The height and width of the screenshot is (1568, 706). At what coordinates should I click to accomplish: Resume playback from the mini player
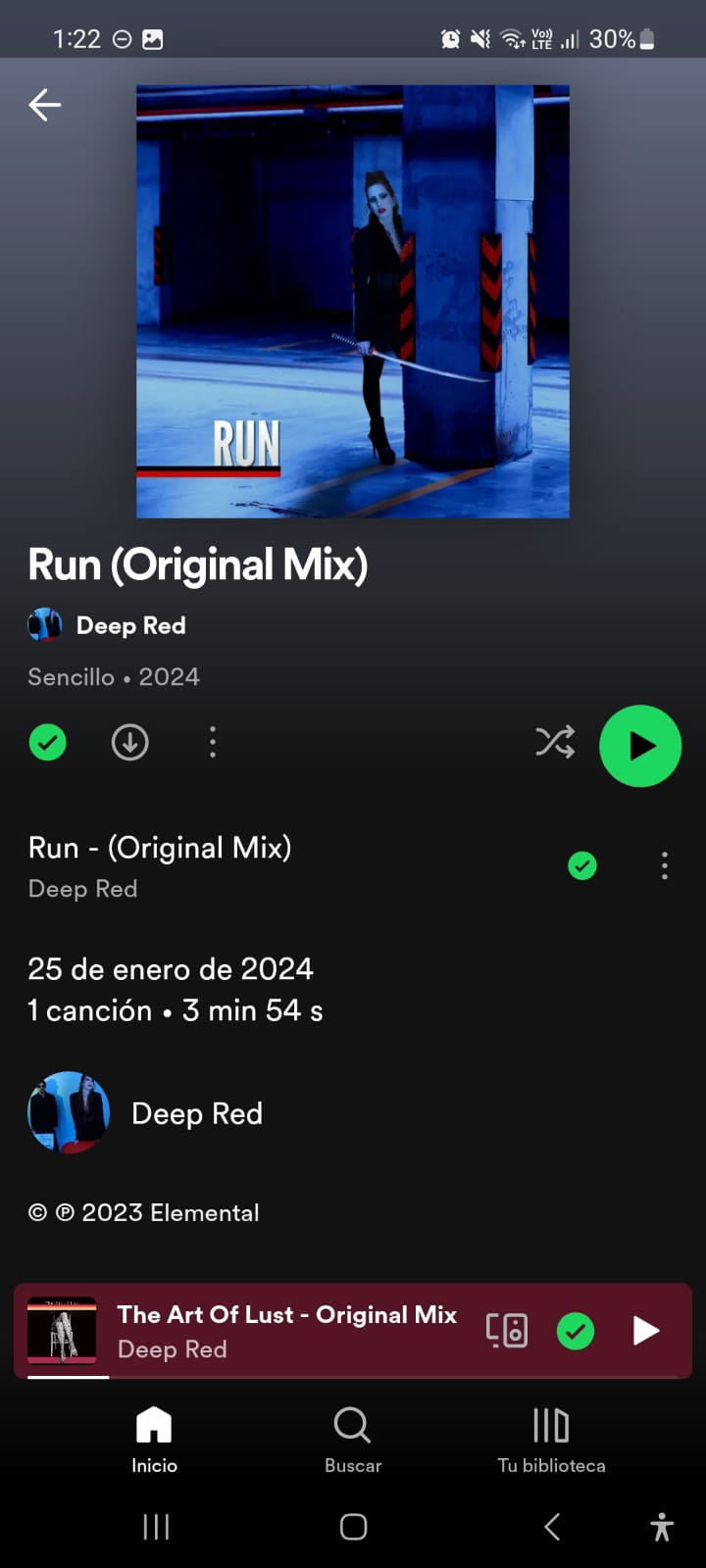click(x=645, y=1331)
